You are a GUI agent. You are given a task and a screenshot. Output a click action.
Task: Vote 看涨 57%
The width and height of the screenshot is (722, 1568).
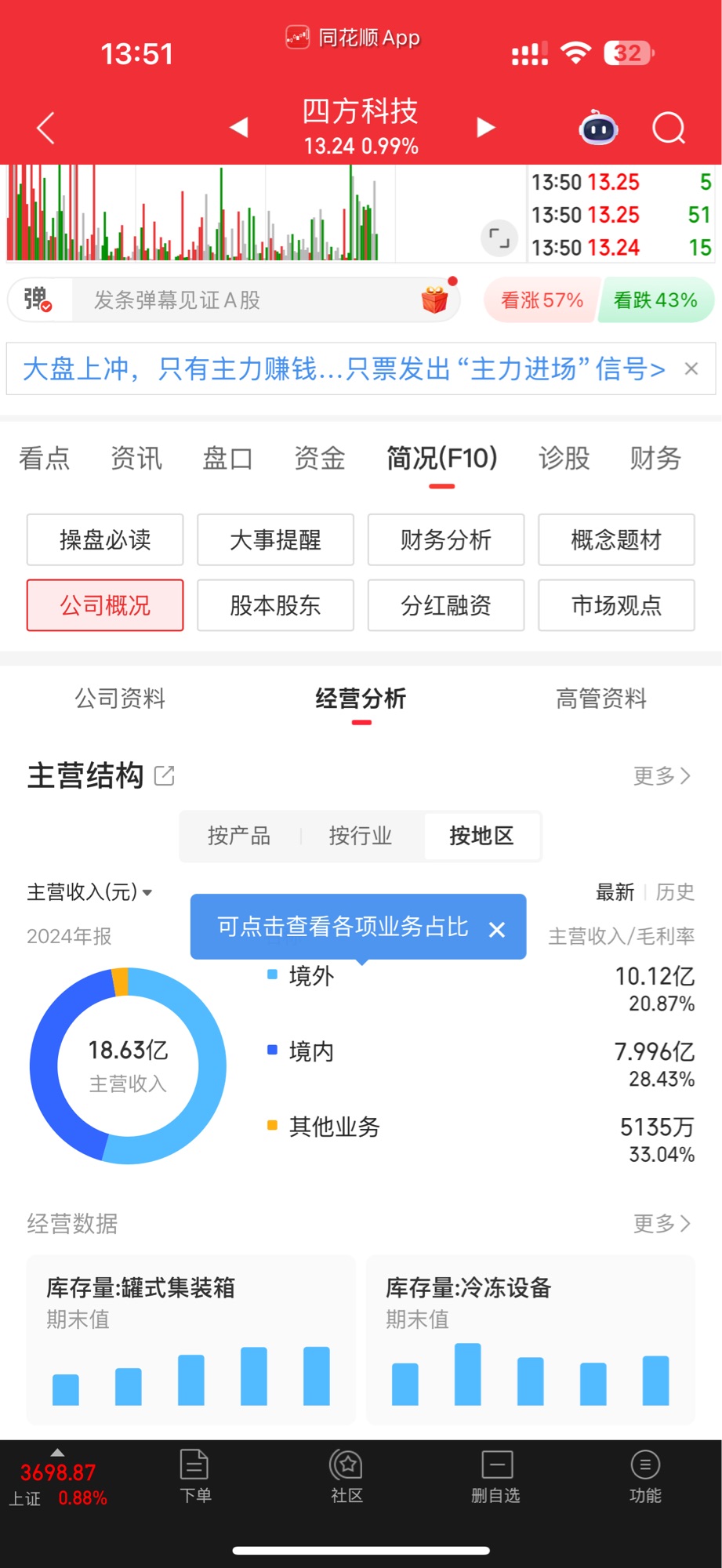542,300
